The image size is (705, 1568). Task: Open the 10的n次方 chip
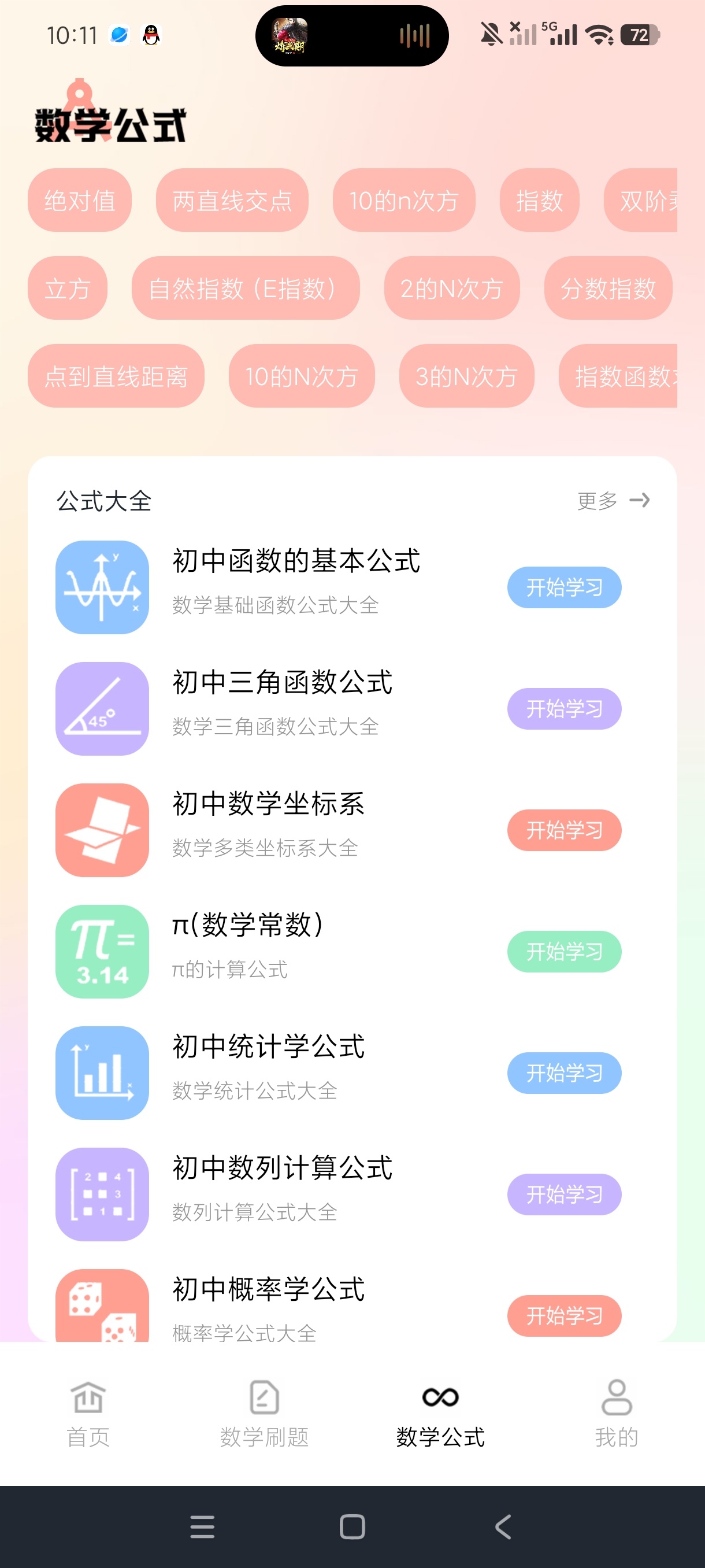(404, 200)
